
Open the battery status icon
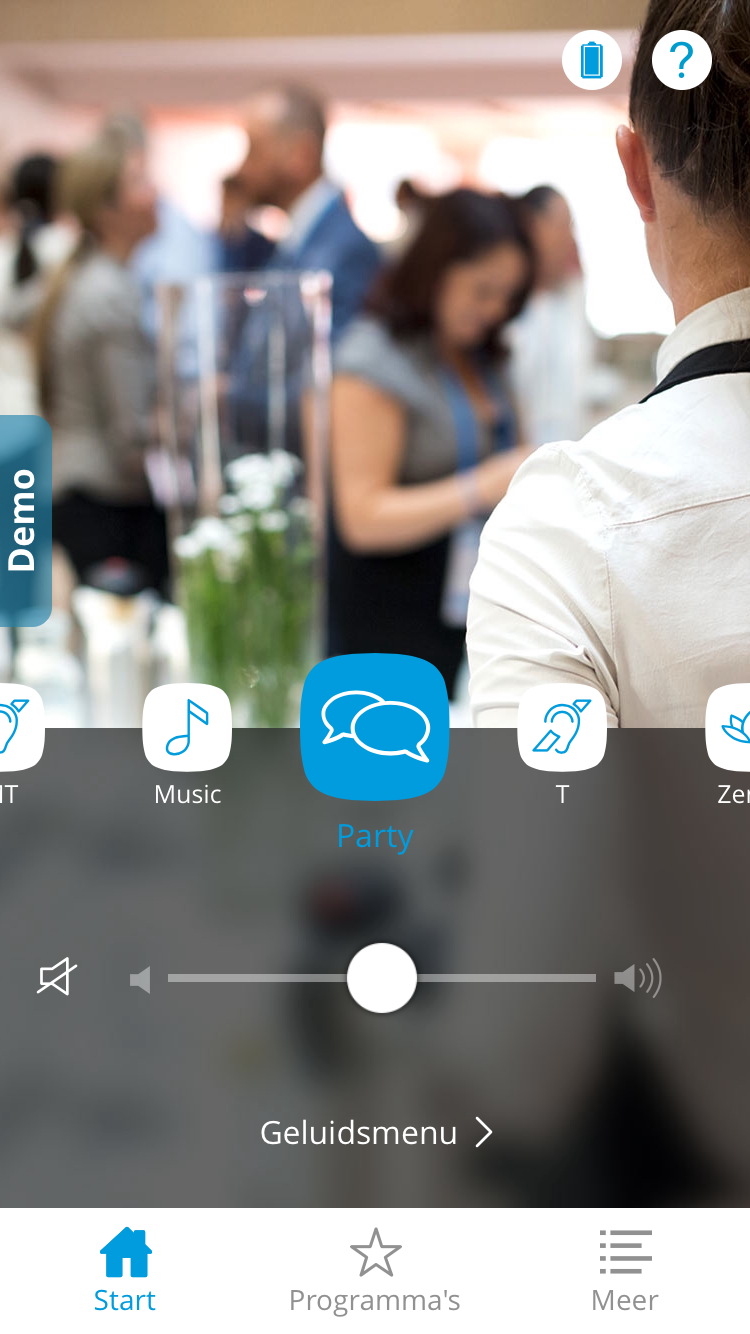coord(592,60)
